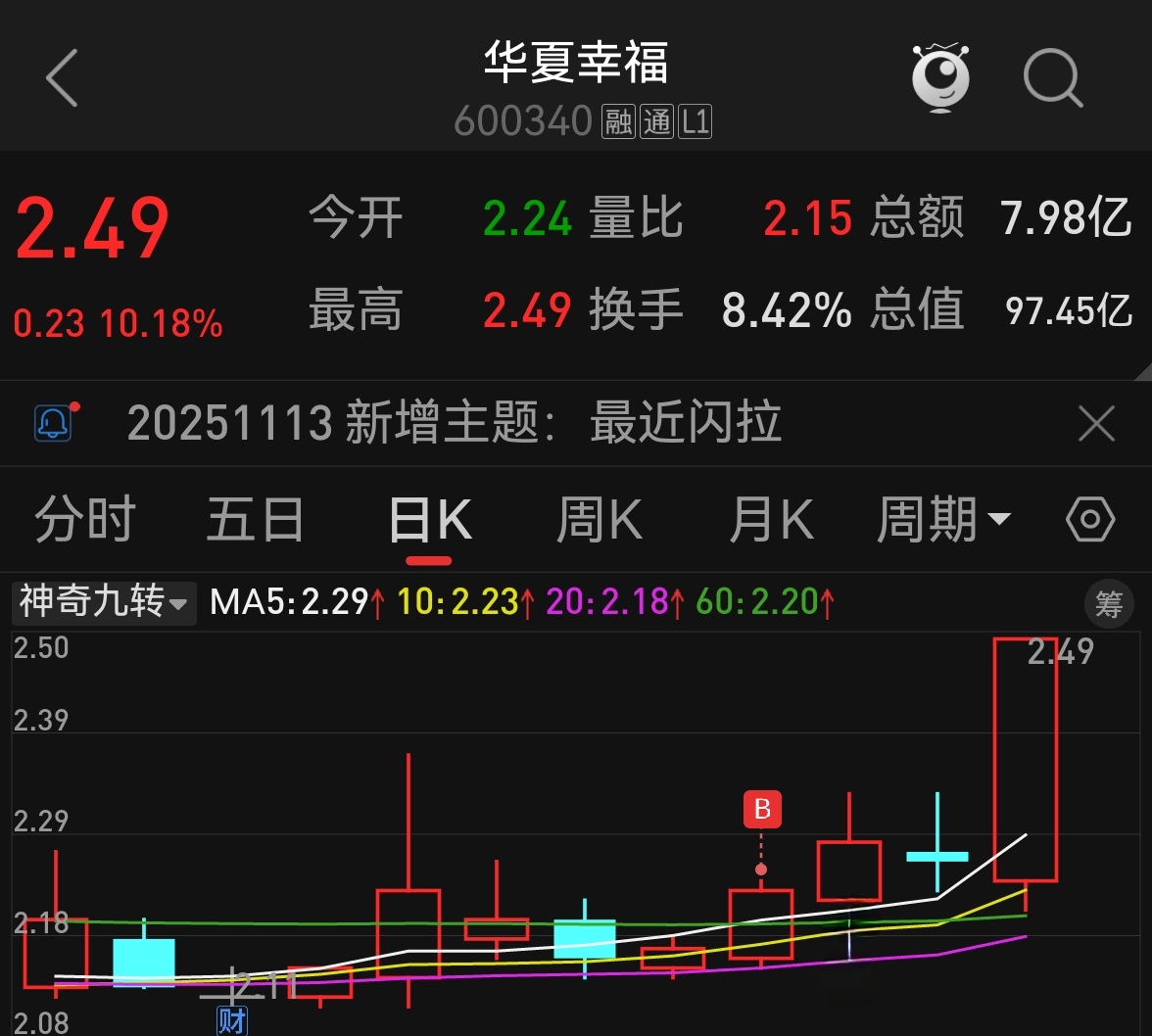The width and height of the screenshot is (1152, 1036).
Task: Open chart settings hexagon icon
Action: click(1089, 519)
